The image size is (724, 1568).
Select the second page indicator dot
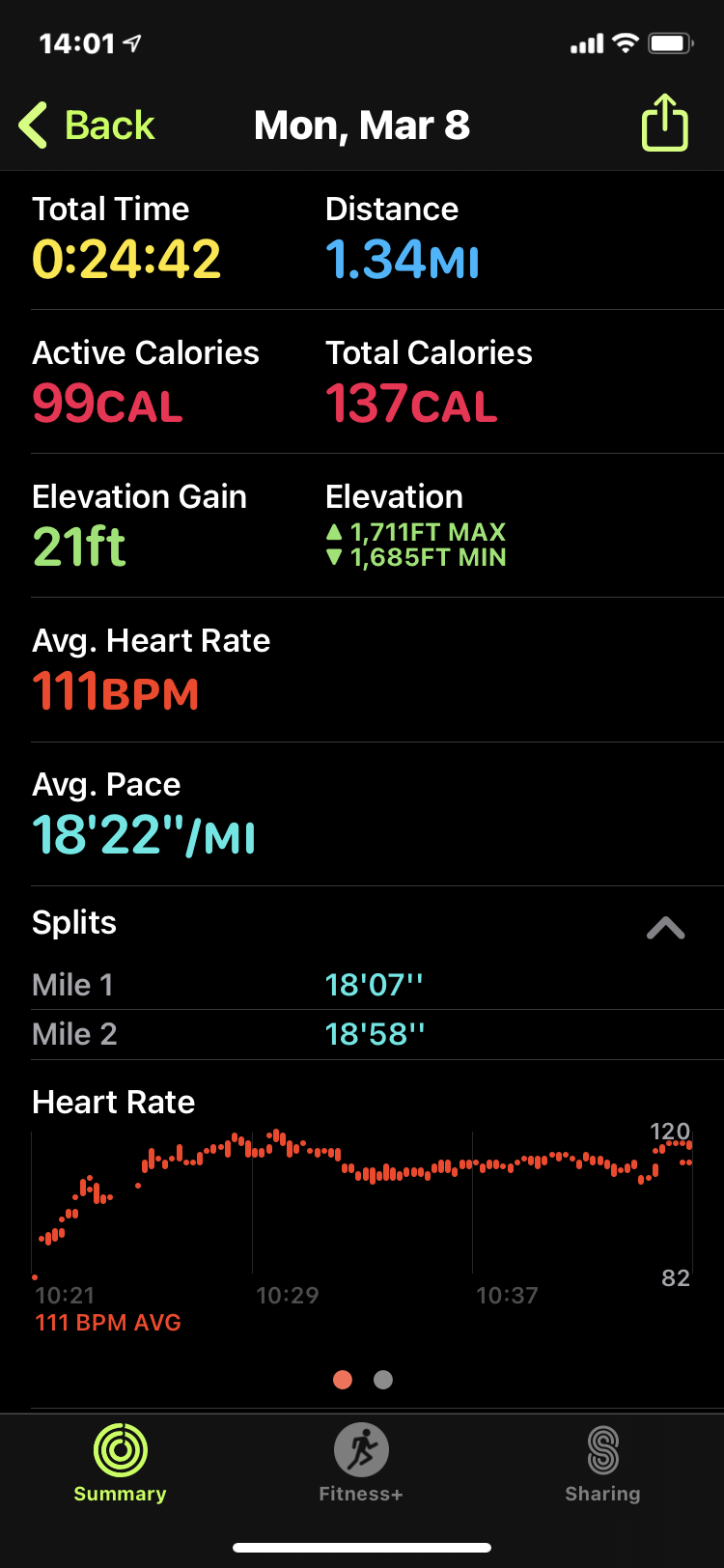pyautogui.click(x=383, y=1380)
